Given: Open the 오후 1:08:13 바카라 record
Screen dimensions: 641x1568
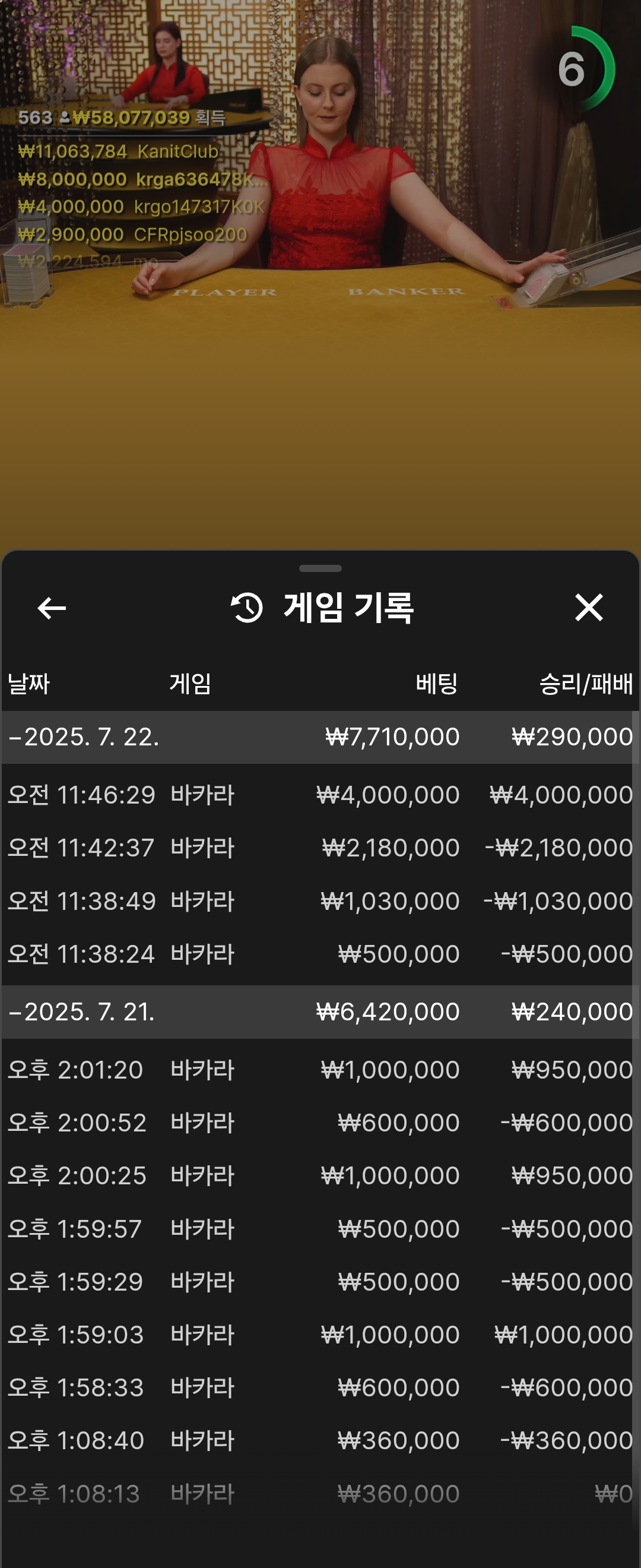Looking at the screenshot, I should pyautogui.click(x=320, y=1494).
